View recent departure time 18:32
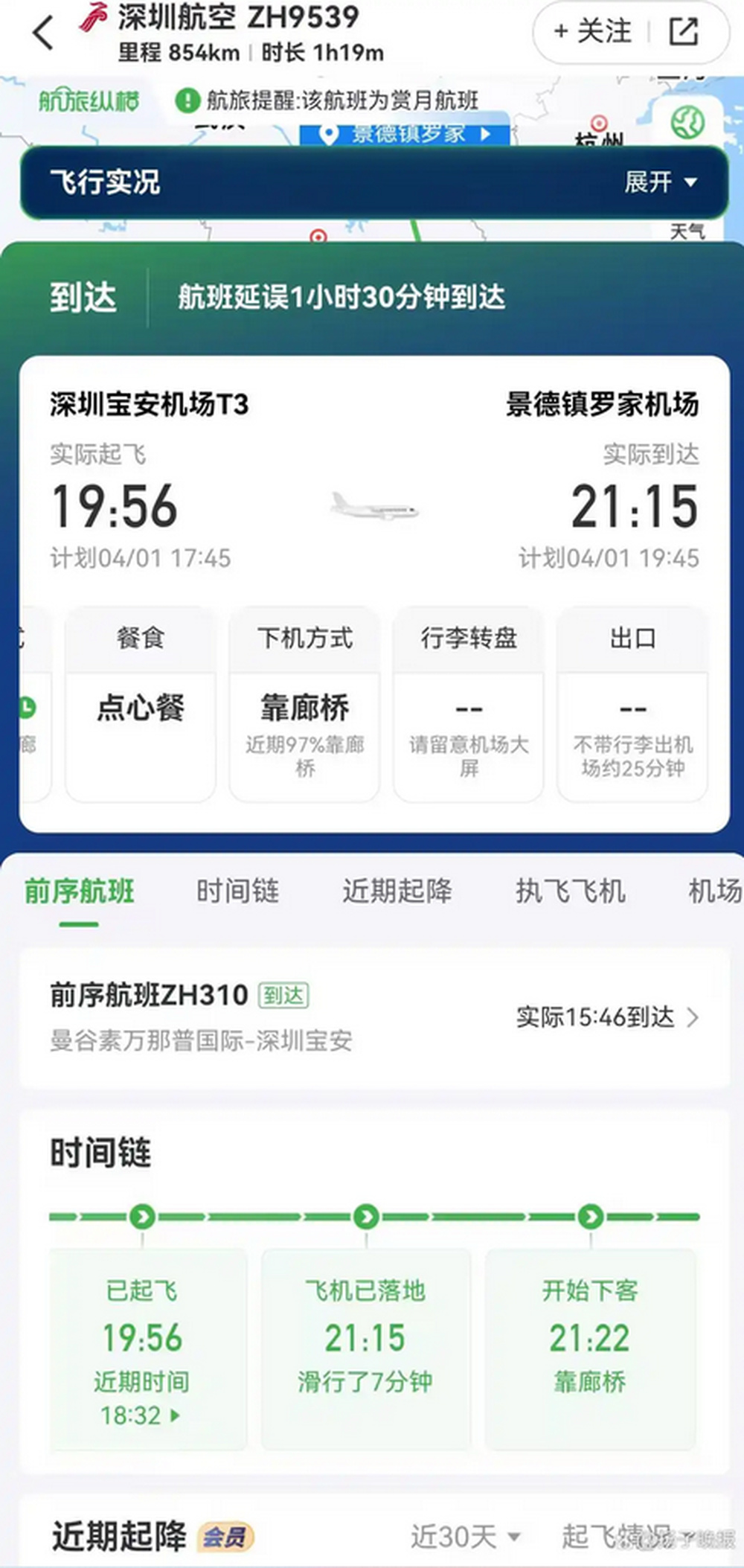Viewport: 744px width, 1568px height. click(x=141, y=1415)
